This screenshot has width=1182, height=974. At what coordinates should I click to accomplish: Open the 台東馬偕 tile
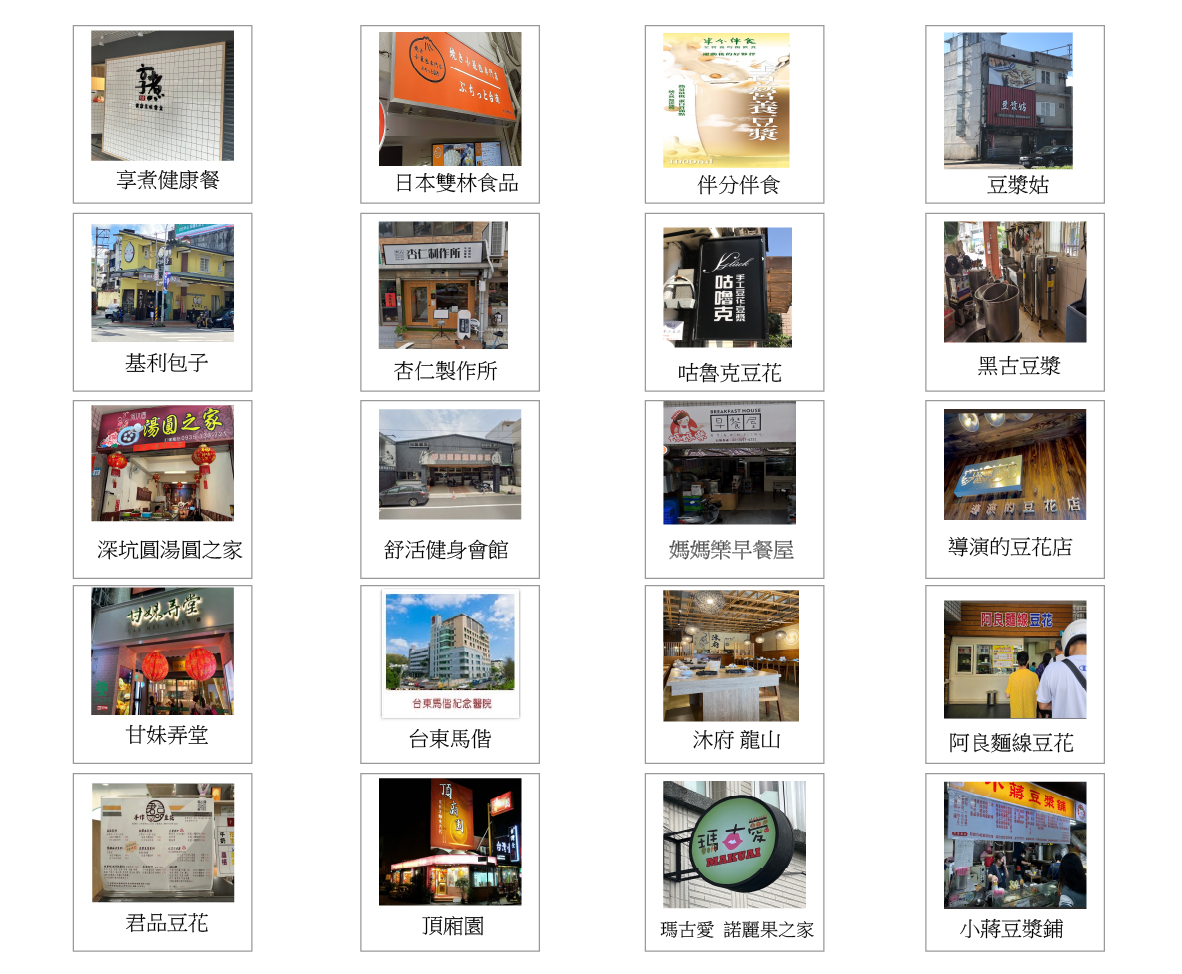[449, 674]
